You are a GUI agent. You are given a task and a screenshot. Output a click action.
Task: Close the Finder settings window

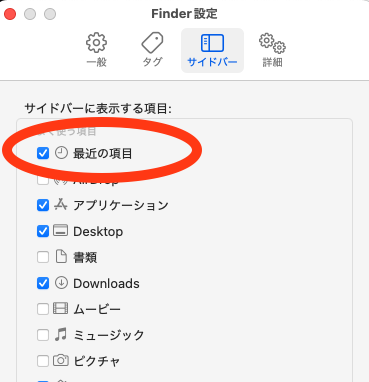(x=10, y=14)
